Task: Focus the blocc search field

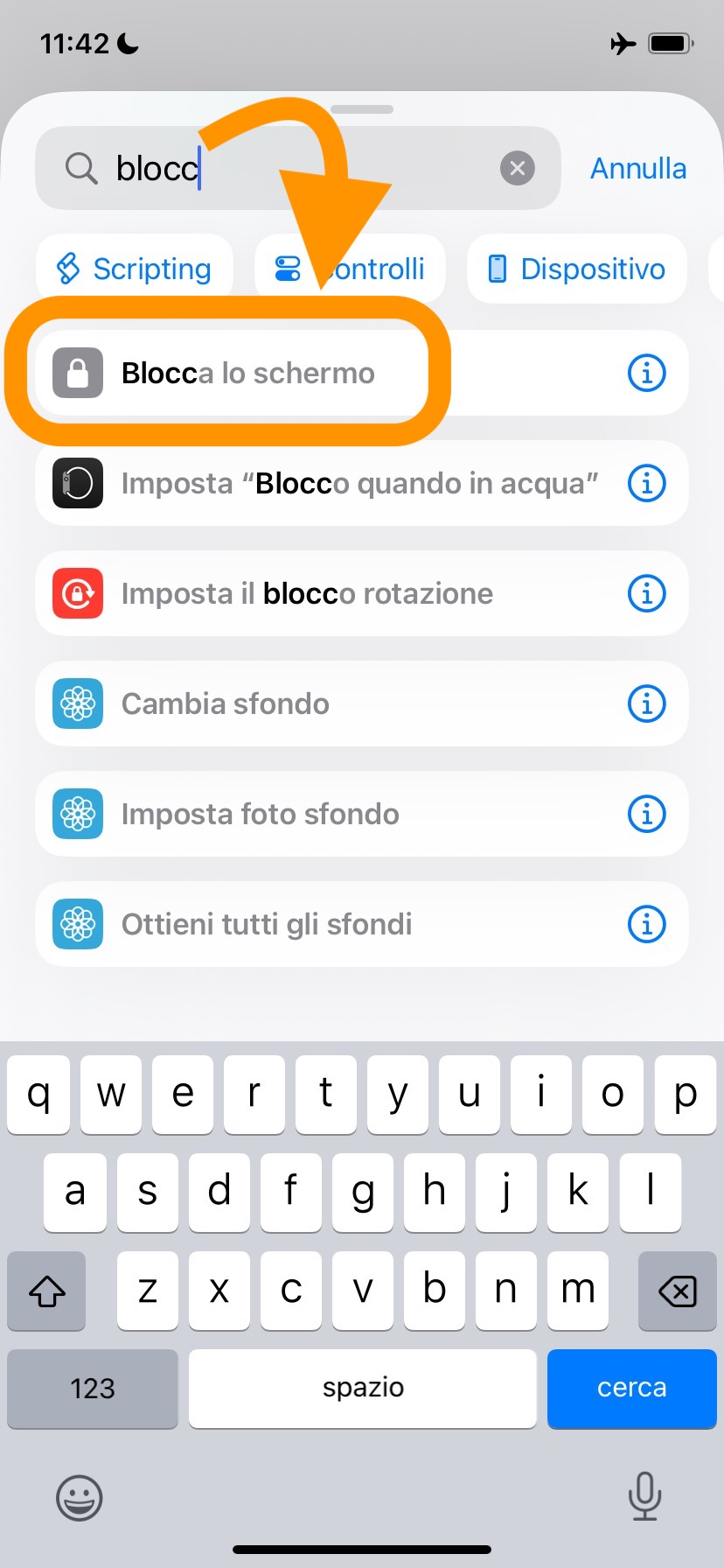Action: pos(297,168)
